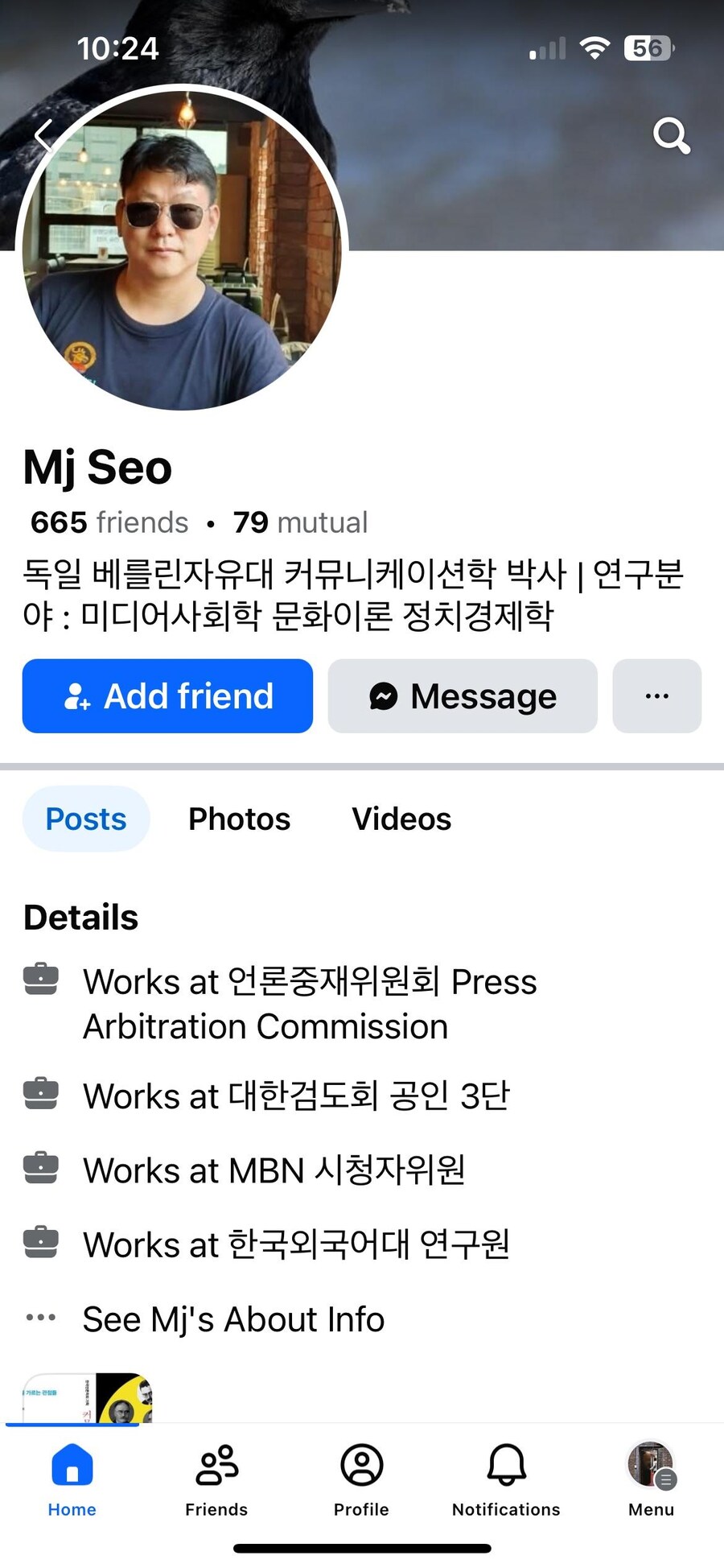This screenshot has width=724, height=1568.
Task: Open the 665 friends count
Action: click(x=109, y=522)
